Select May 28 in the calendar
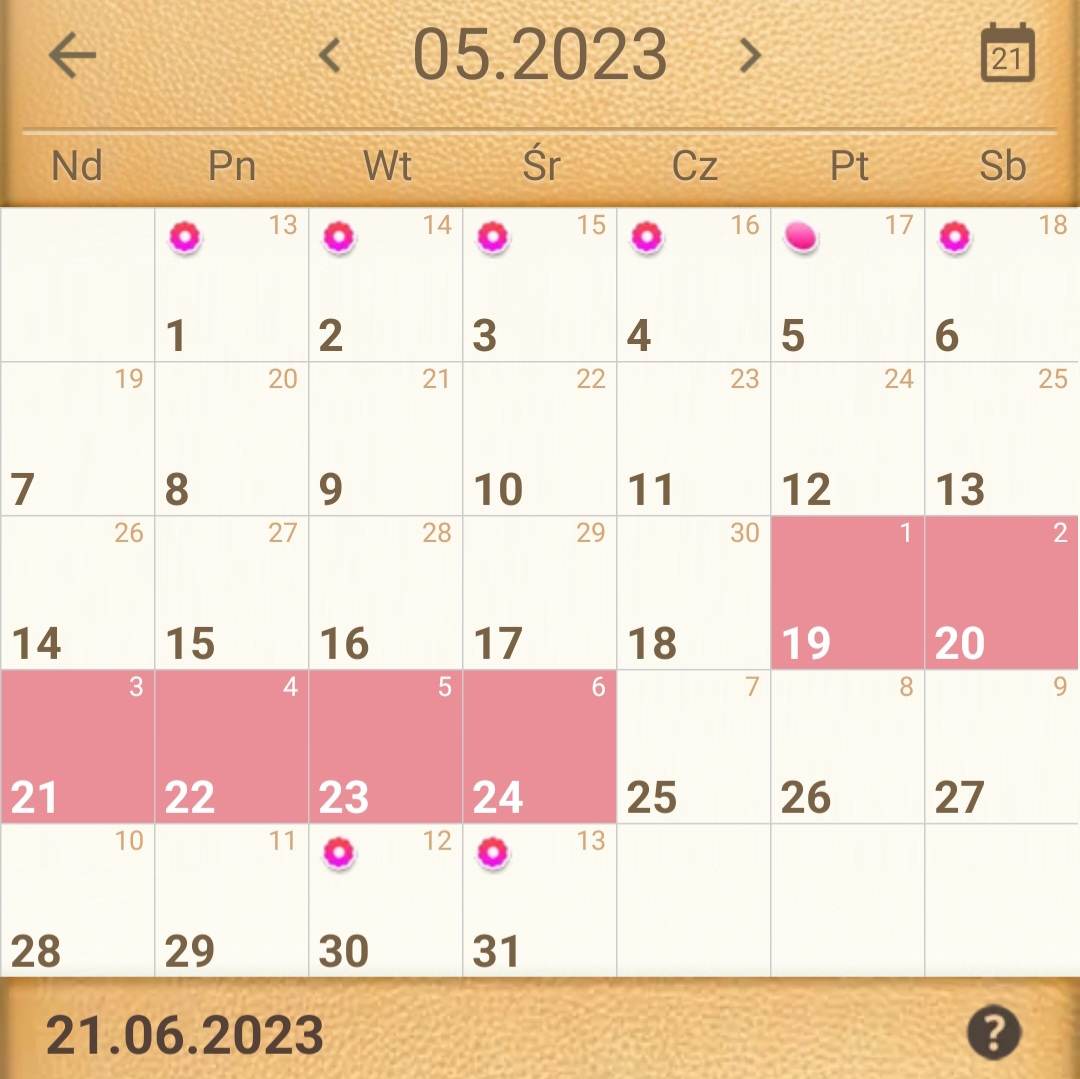The height and width of the screenshot is (1079, 1080). 78,901
